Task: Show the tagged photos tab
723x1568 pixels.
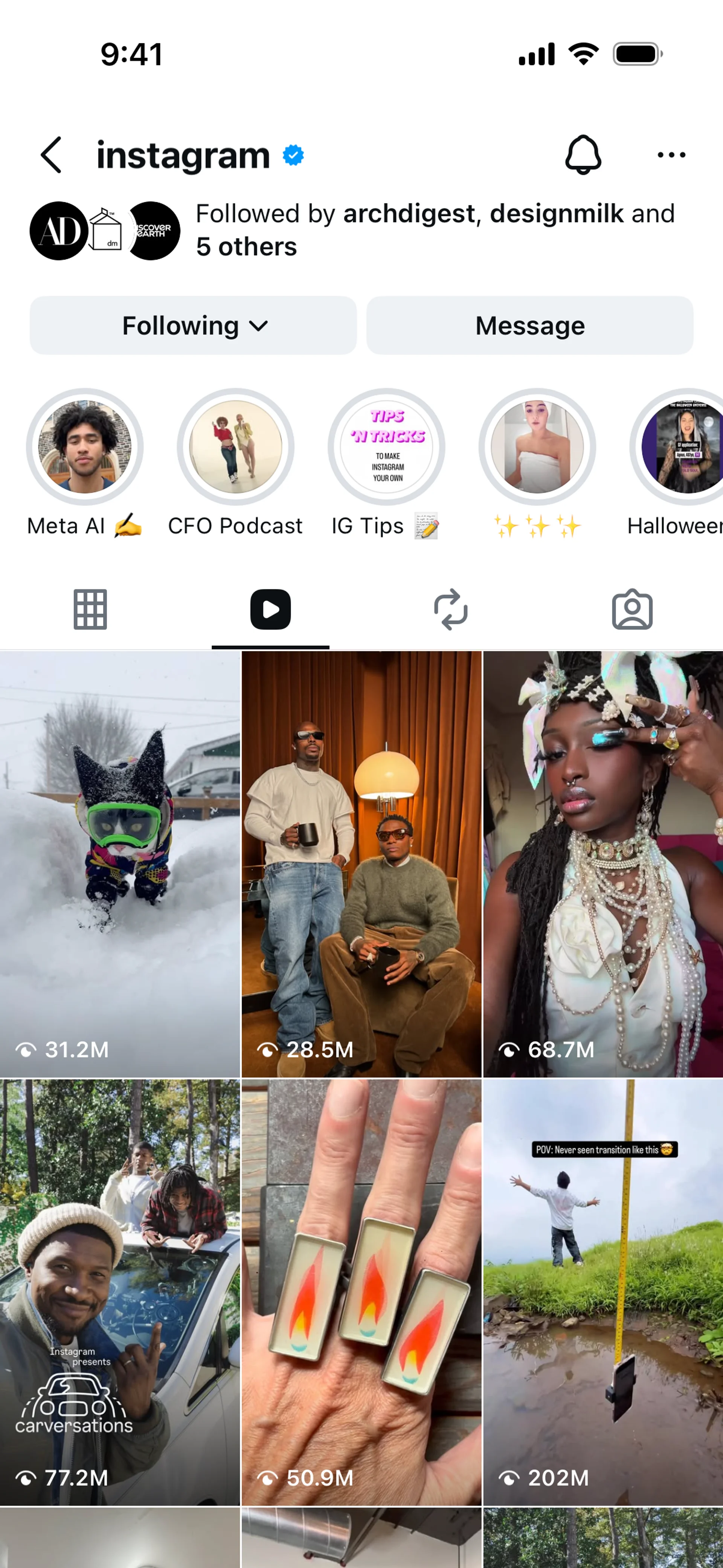Action: (632, 609)
